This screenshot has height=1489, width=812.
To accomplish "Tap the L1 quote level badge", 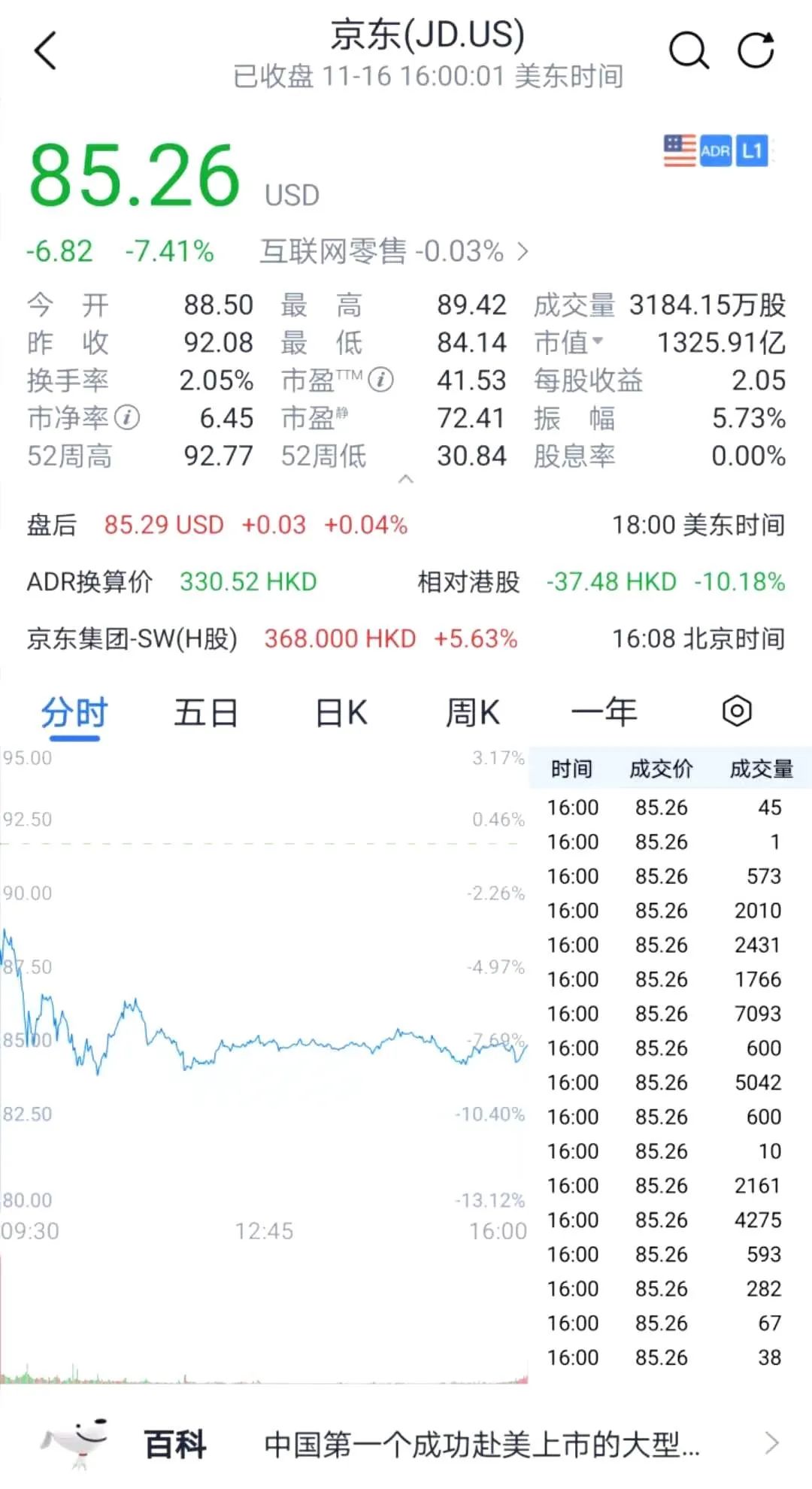I will (x=751, y=151).
